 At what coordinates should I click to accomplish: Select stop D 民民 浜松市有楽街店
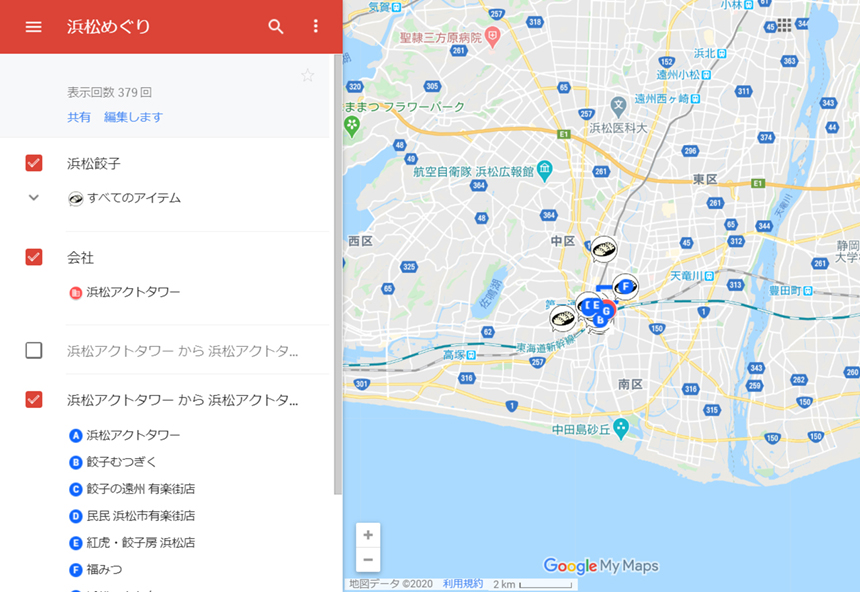(140, 516)
